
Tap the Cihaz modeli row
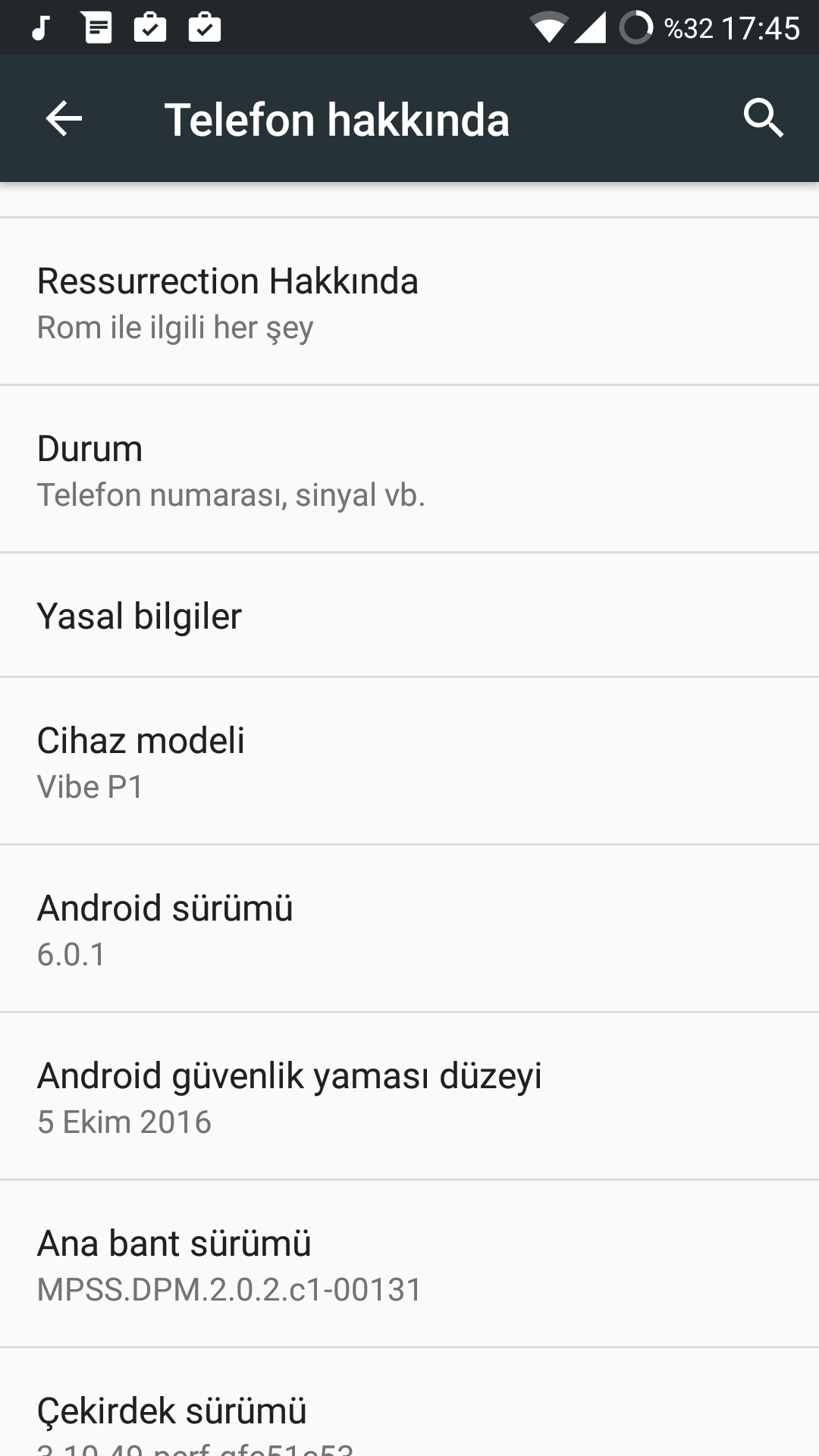(x=409, y=761)
